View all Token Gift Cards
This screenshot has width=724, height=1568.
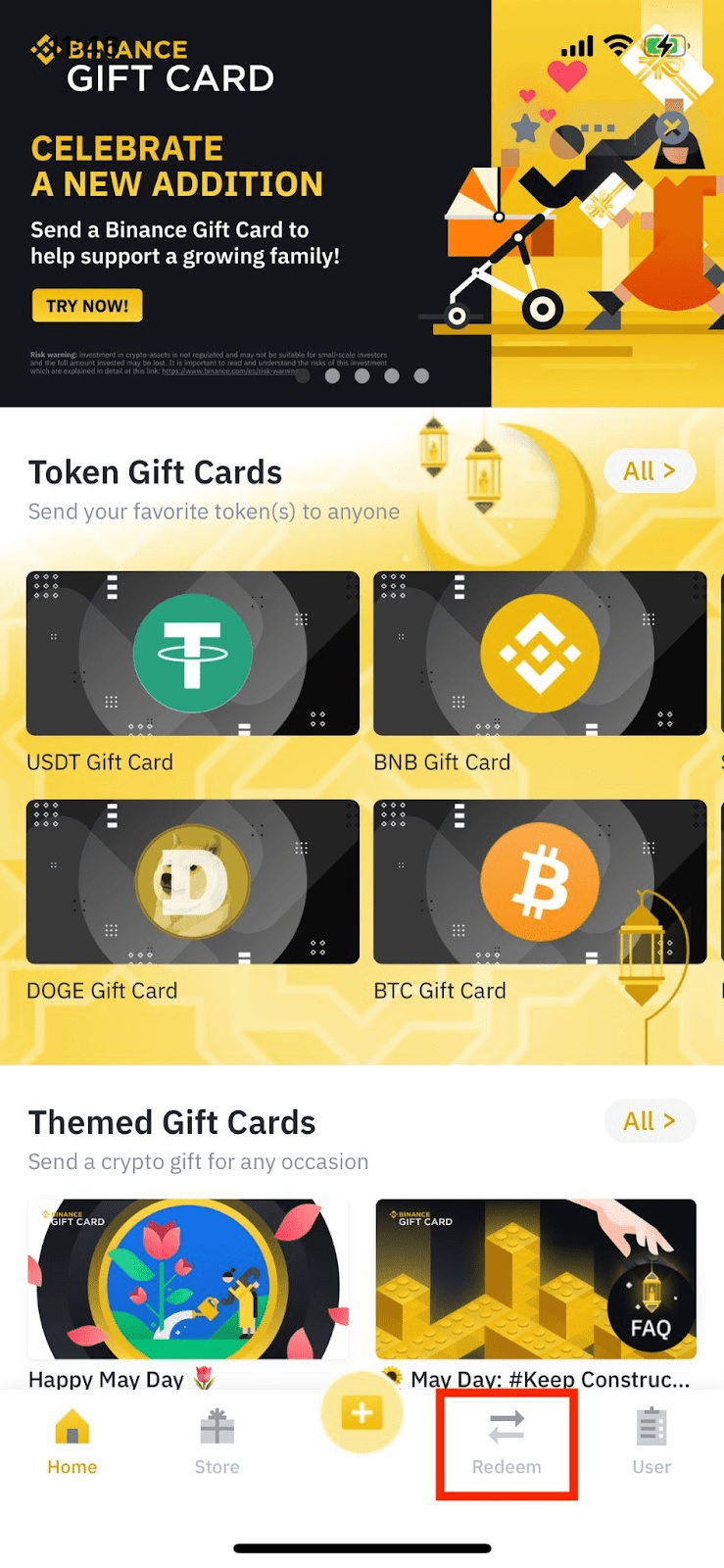(x=650, y=471)
